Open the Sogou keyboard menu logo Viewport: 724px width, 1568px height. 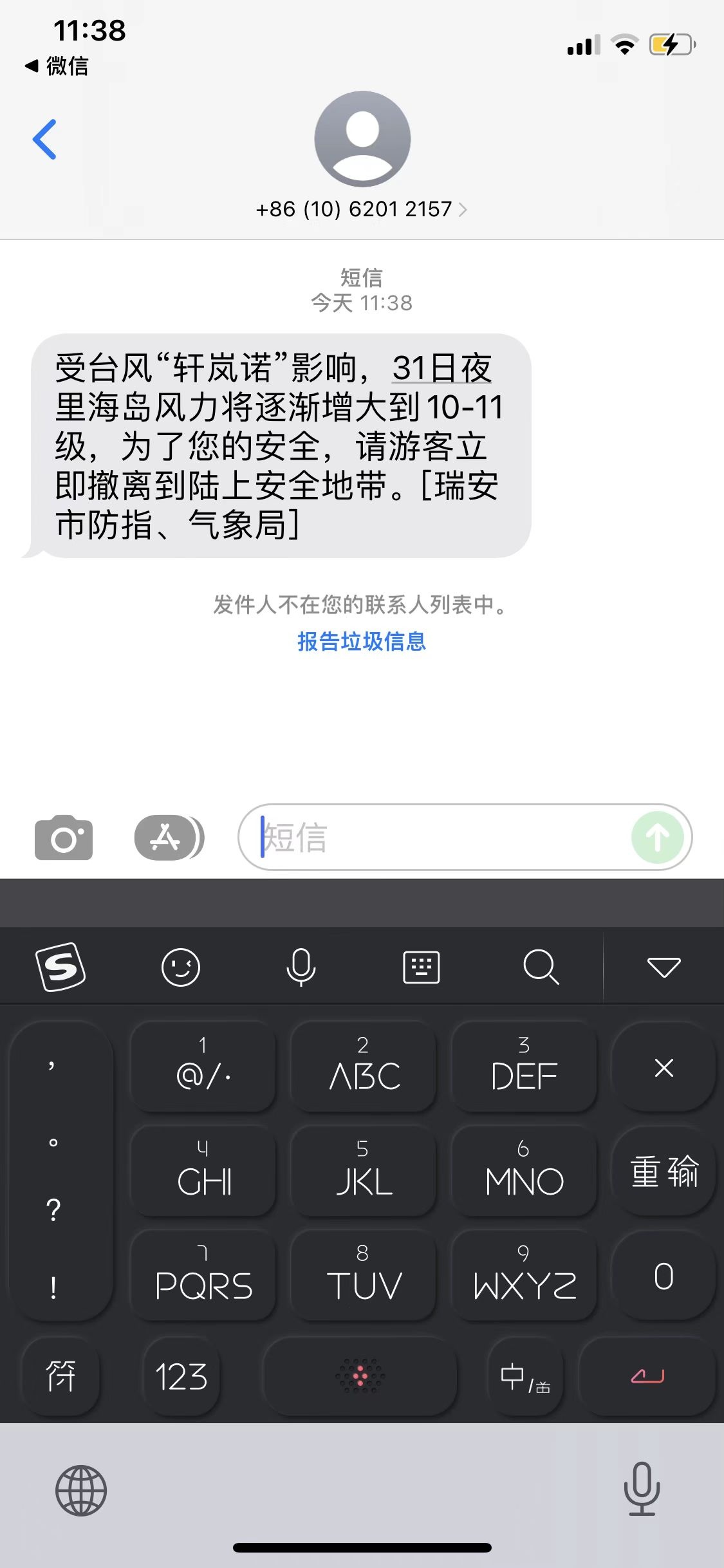(60, 967)
